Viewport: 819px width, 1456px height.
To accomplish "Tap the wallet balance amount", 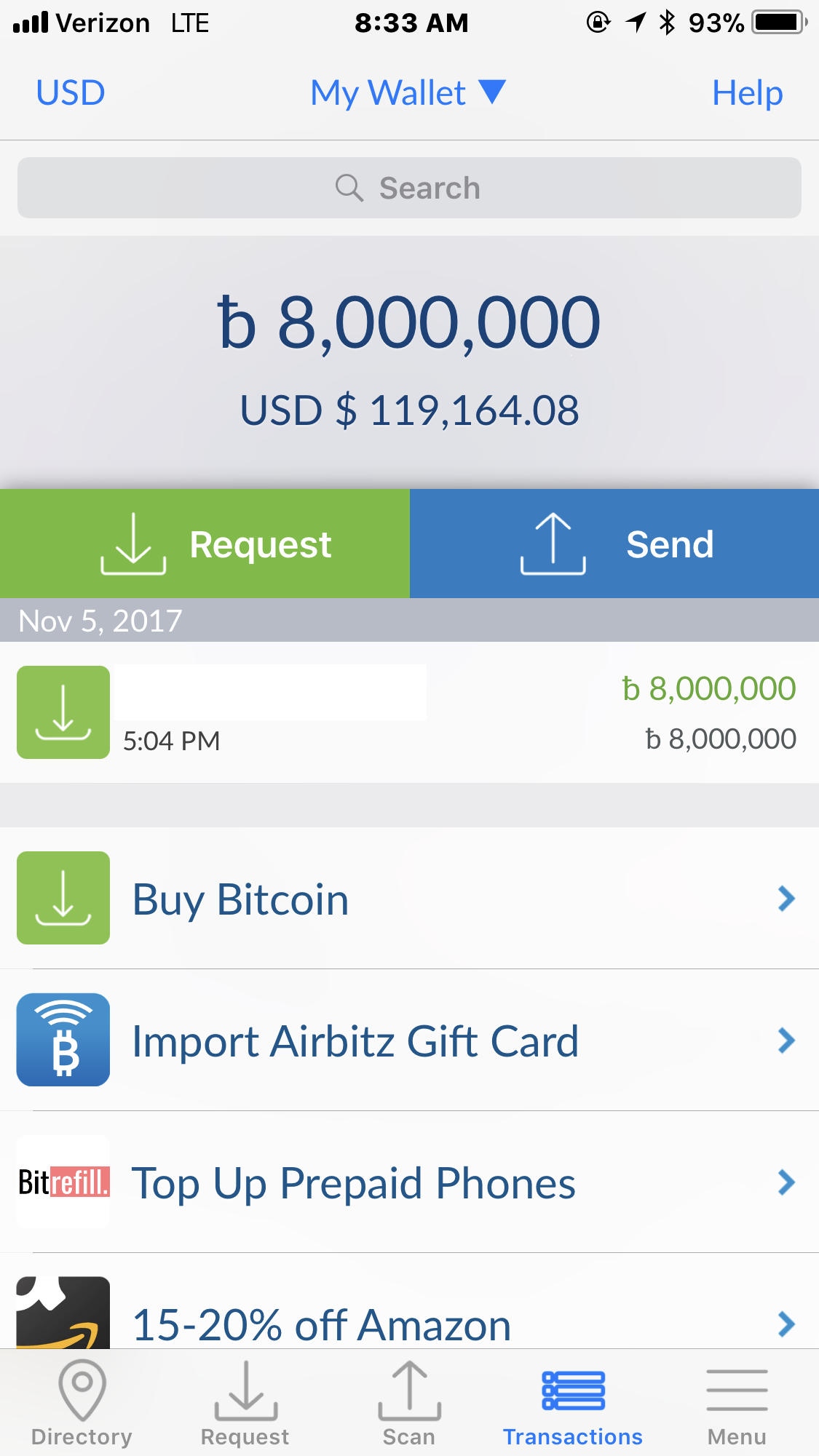I will click(x=409, y=322).
